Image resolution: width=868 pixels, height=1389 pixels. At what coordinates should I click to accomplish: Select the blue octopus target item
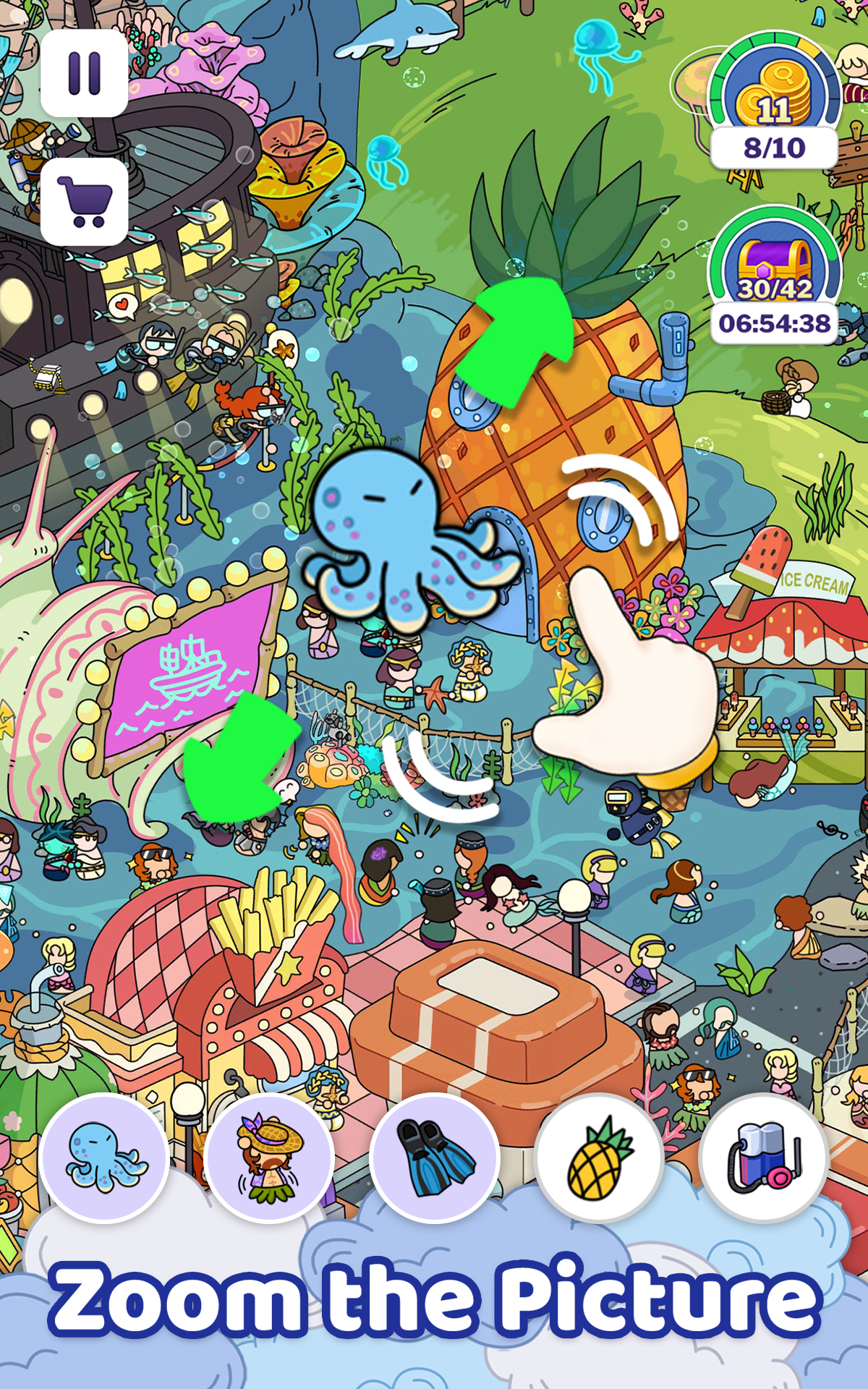click(106, 1157)
